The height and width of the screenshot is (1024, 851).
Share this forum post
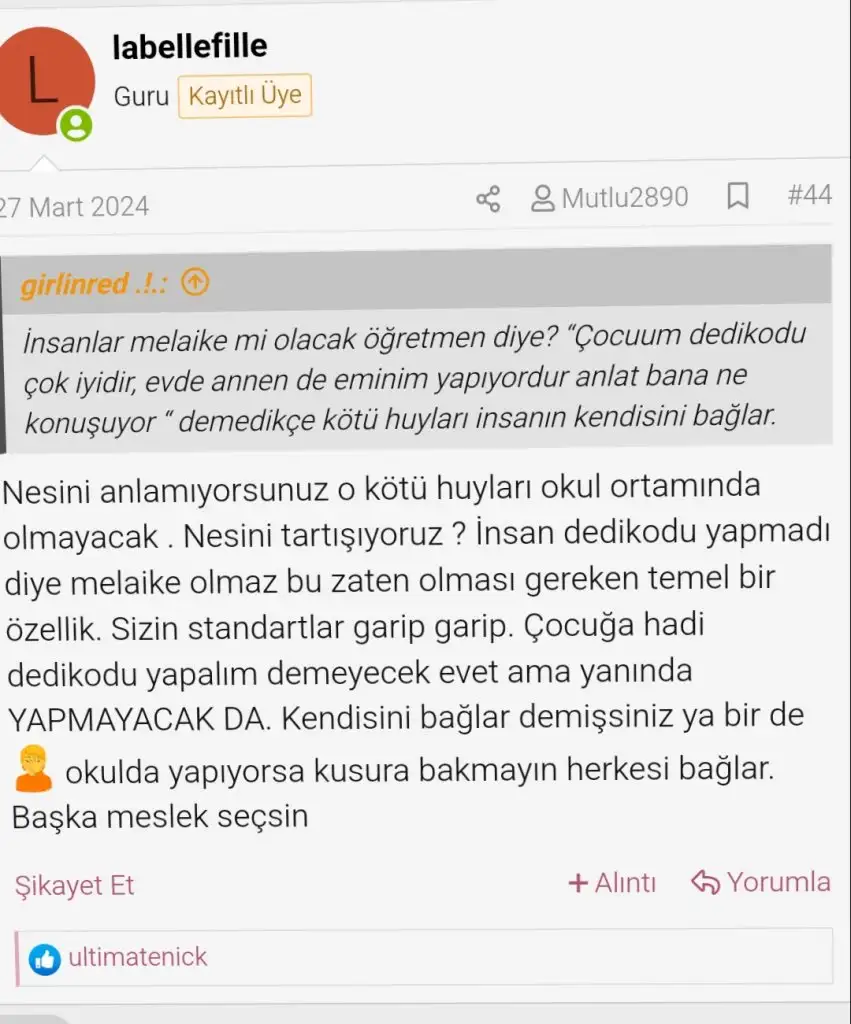click(488, 198)
